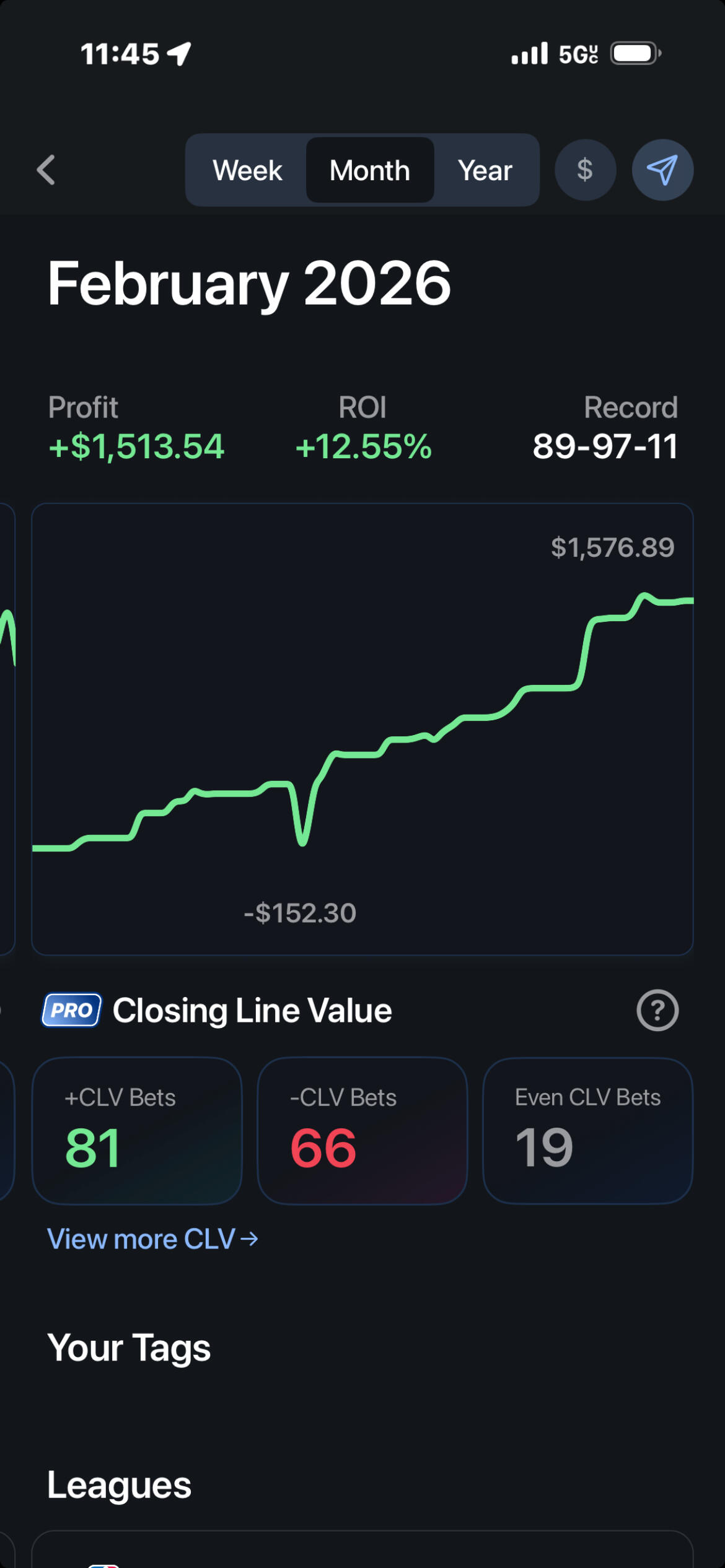Share February stats via the send icon

[x=662, y=170]
